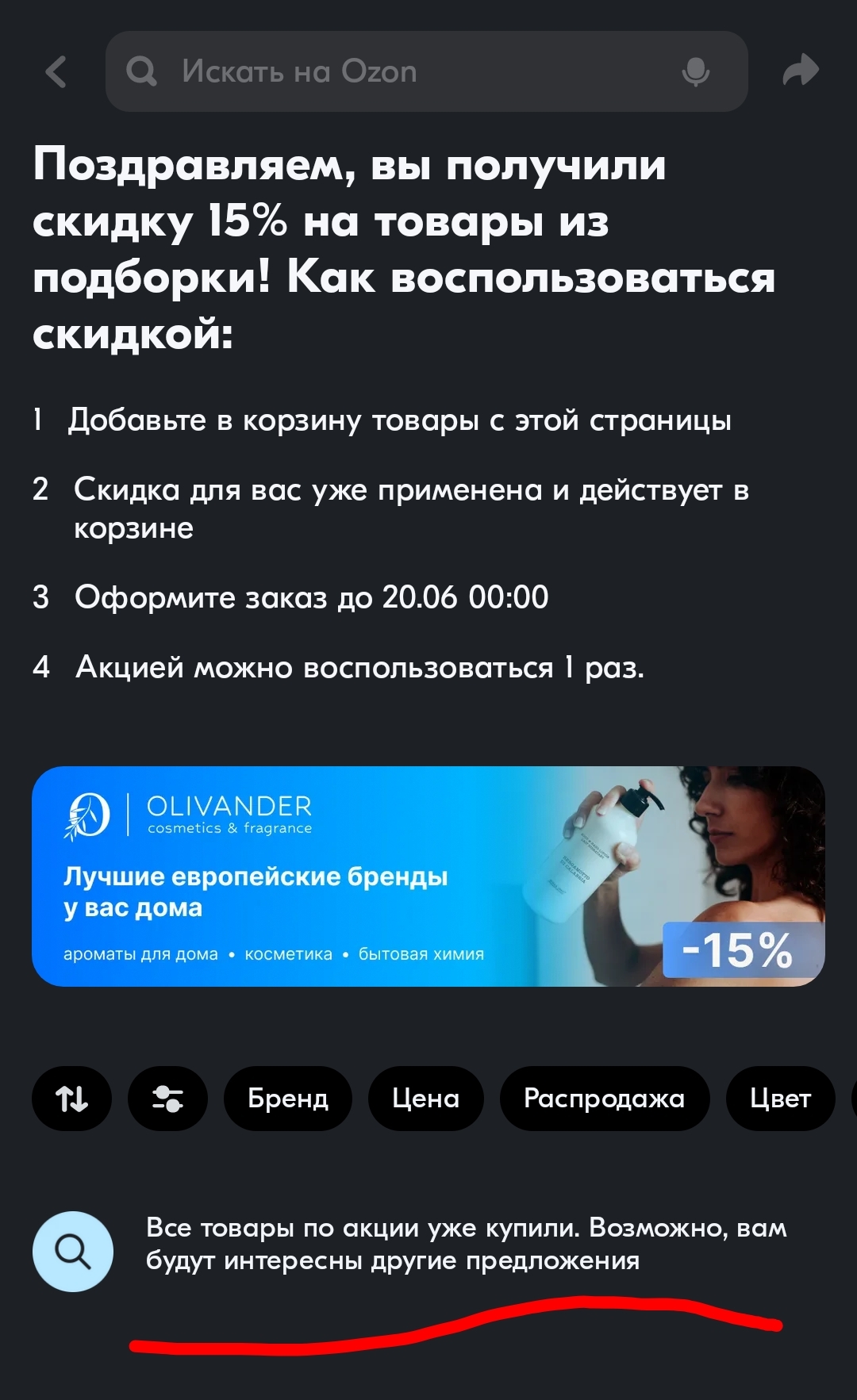
Task: Open the Olivander -15% banner
Action: pyautogui.click(x=428, y=876)
